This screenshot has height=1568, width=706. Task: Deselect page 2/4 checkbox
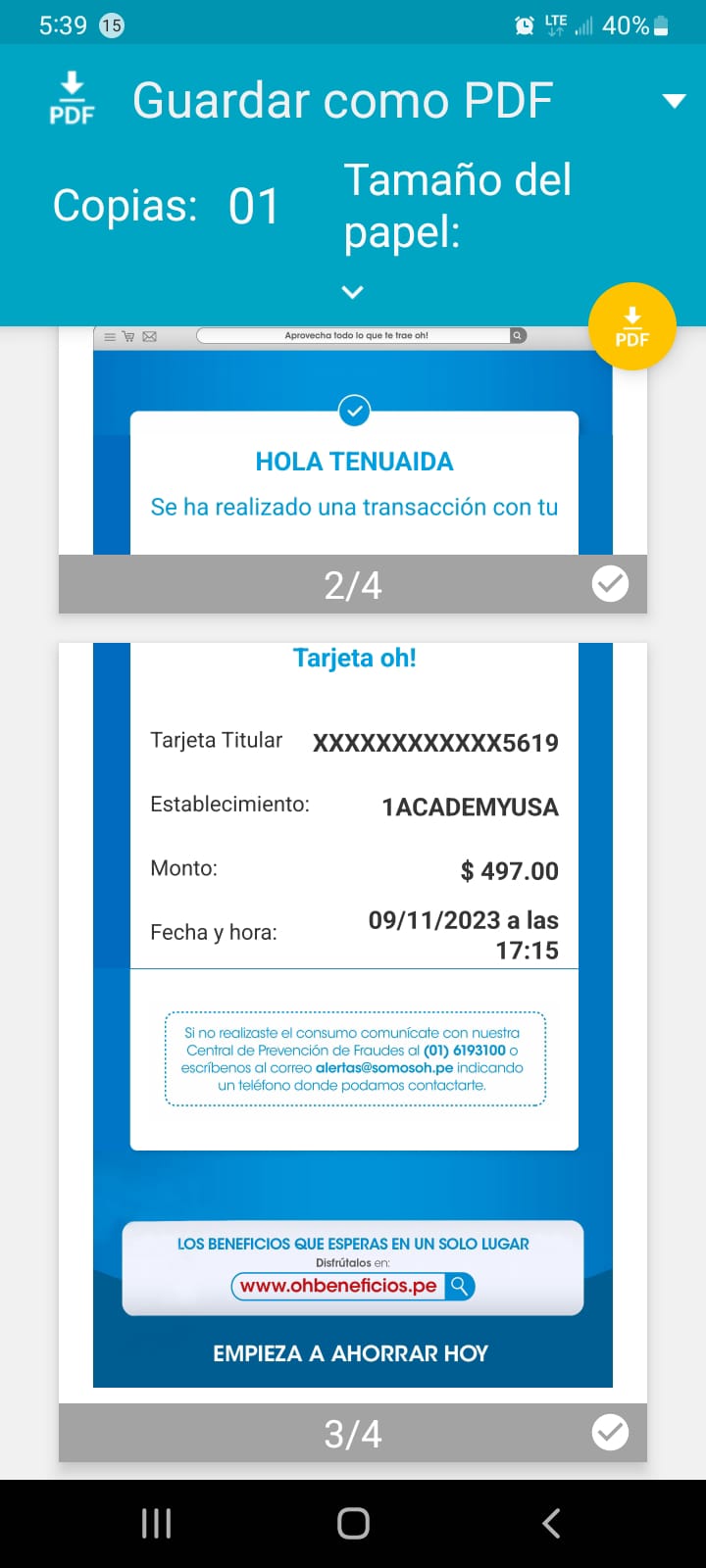point(610,584)
